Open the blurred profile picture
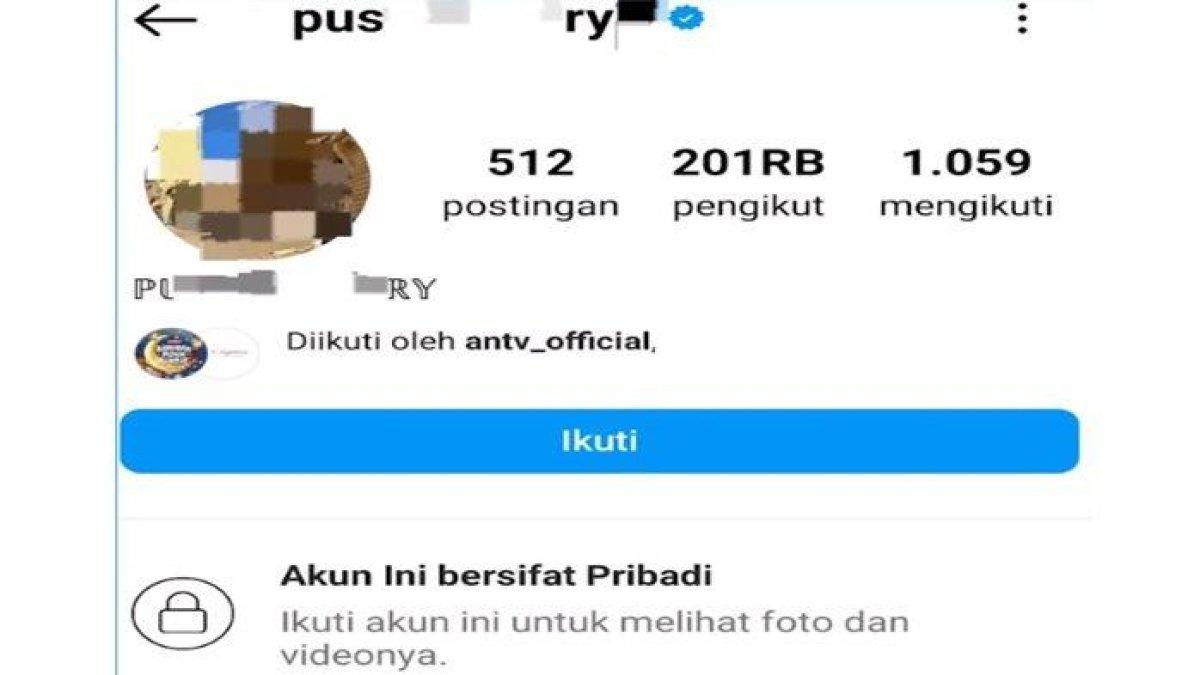This screenshot has height=675, width=1200. [256, 180]
